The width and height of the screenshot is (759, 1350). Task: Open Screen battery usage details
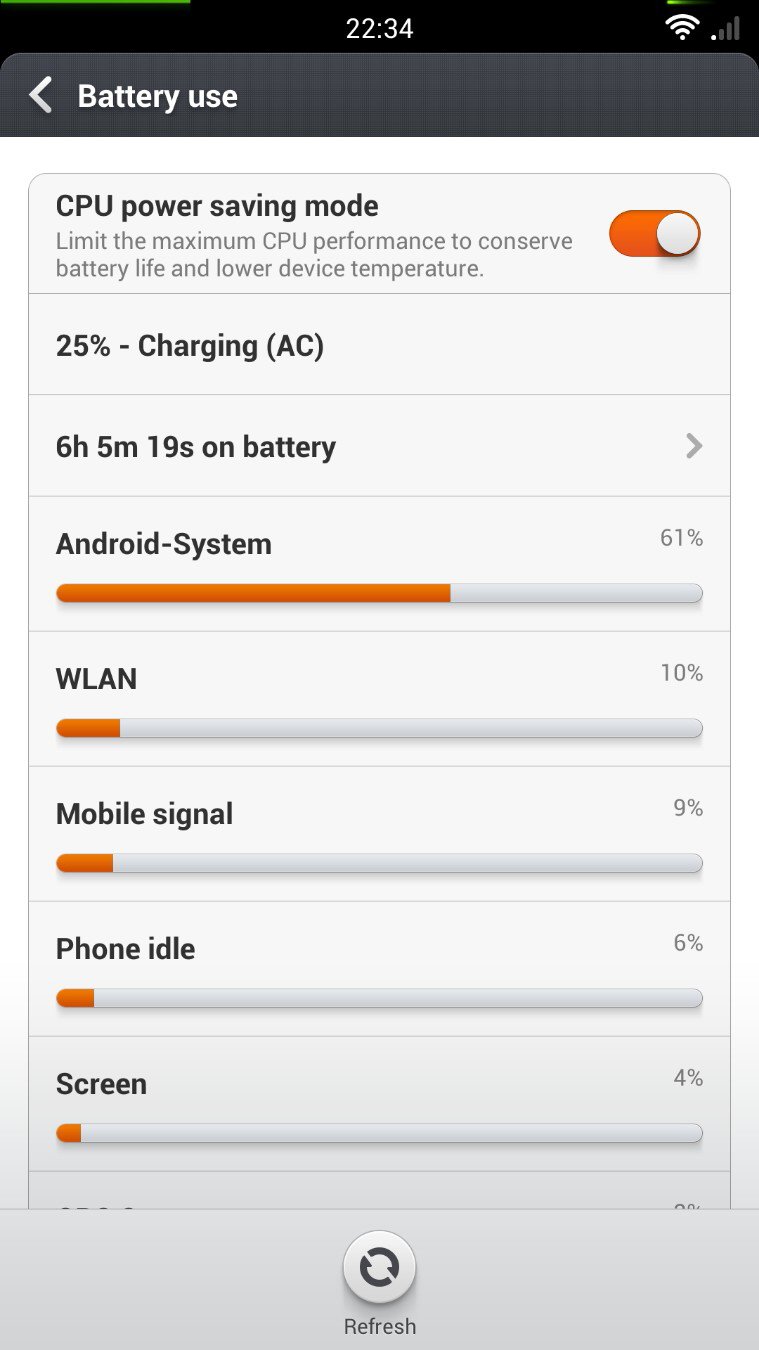click(379, 1104)
